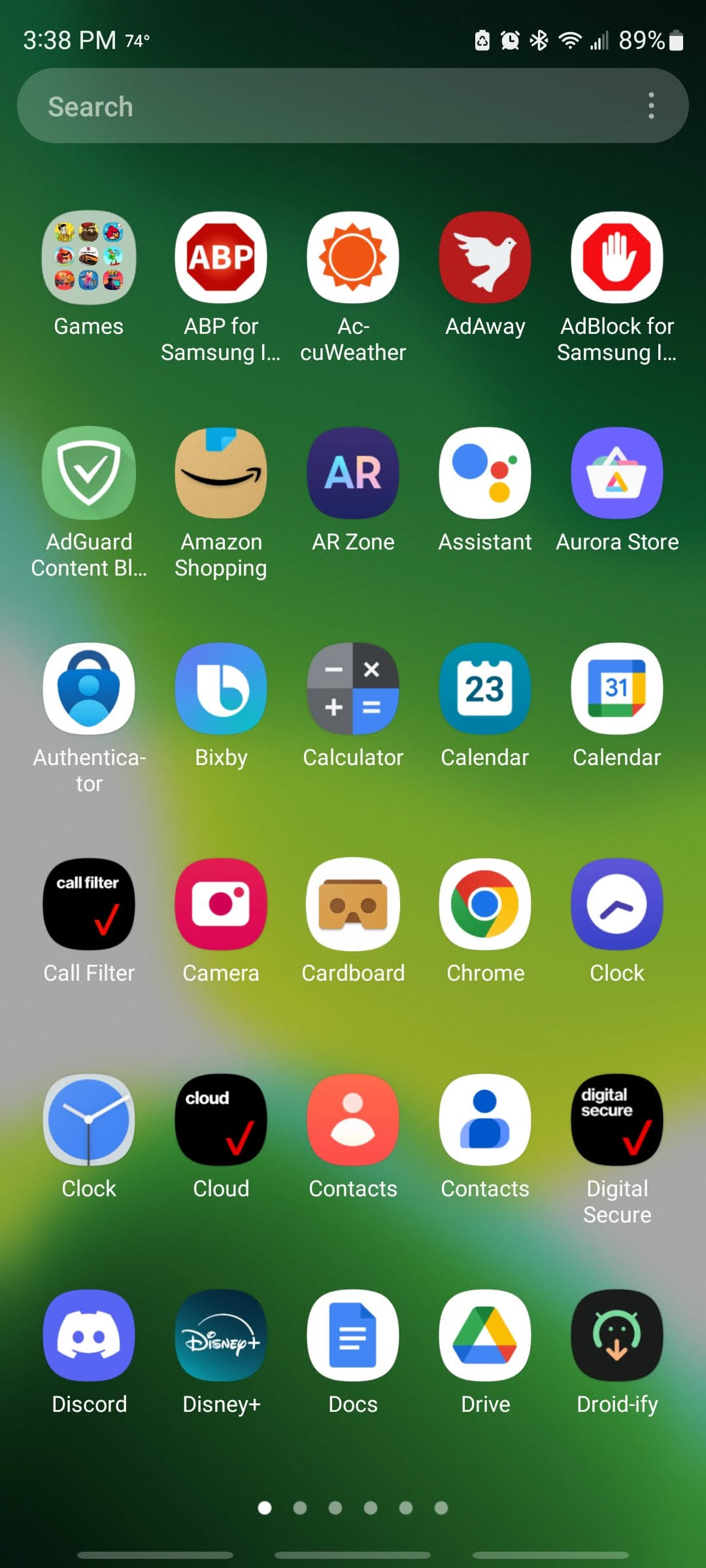Open Digital Secure

617,1120
